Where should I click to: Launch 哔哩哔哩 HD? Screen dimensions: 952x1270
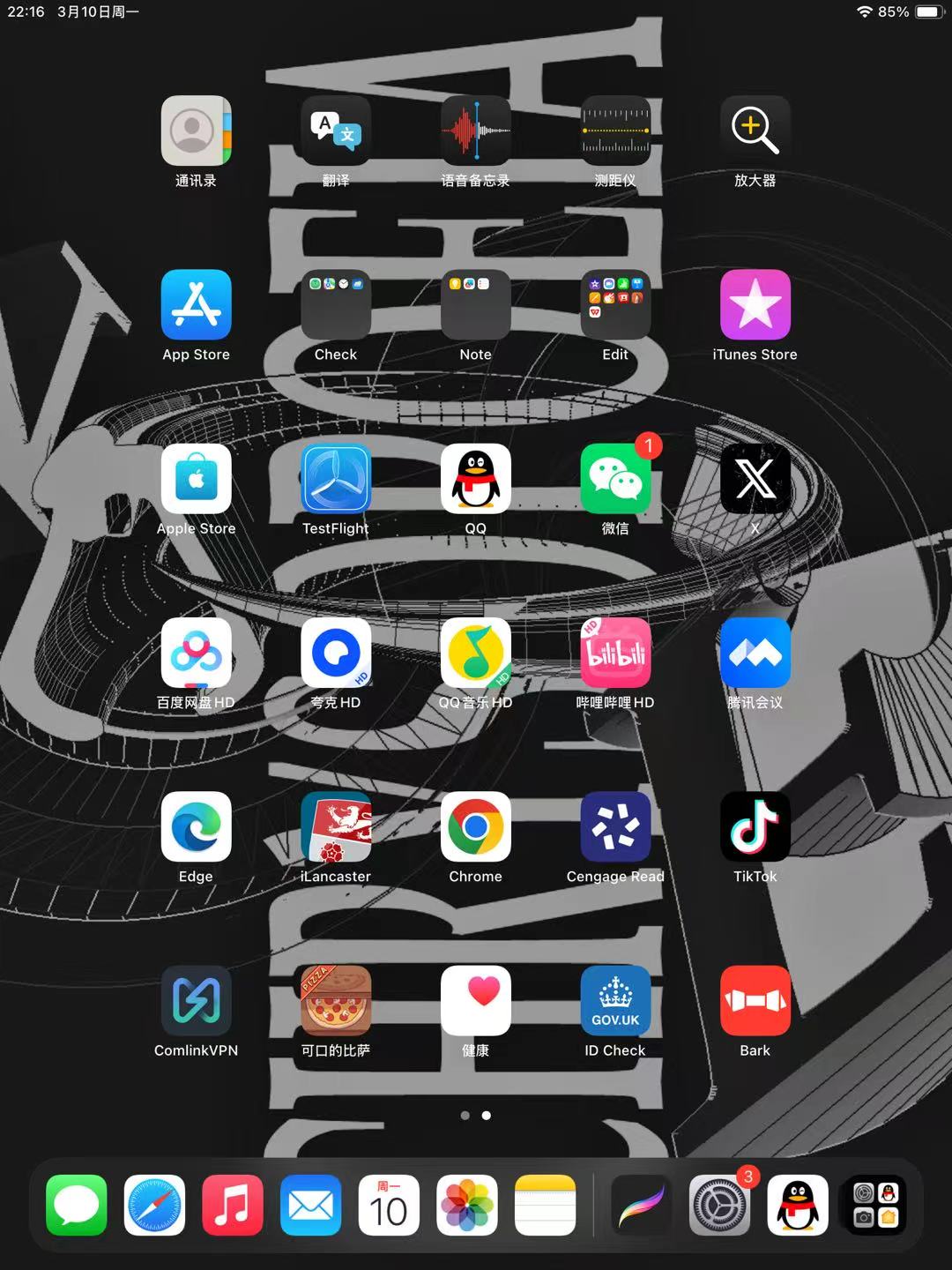tap(615, 653)
